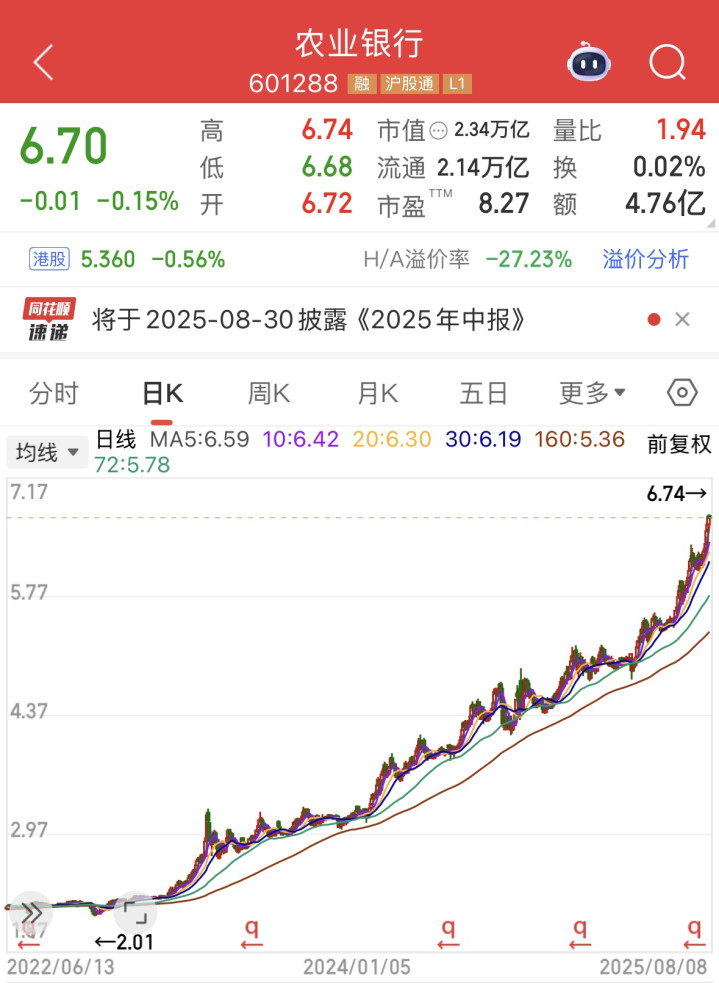Image resolution: width=719 pixels, height=983 pixels.
Task: Switch to the 周K chart tab
Action: pyautogui.click(x=269, y=393)
